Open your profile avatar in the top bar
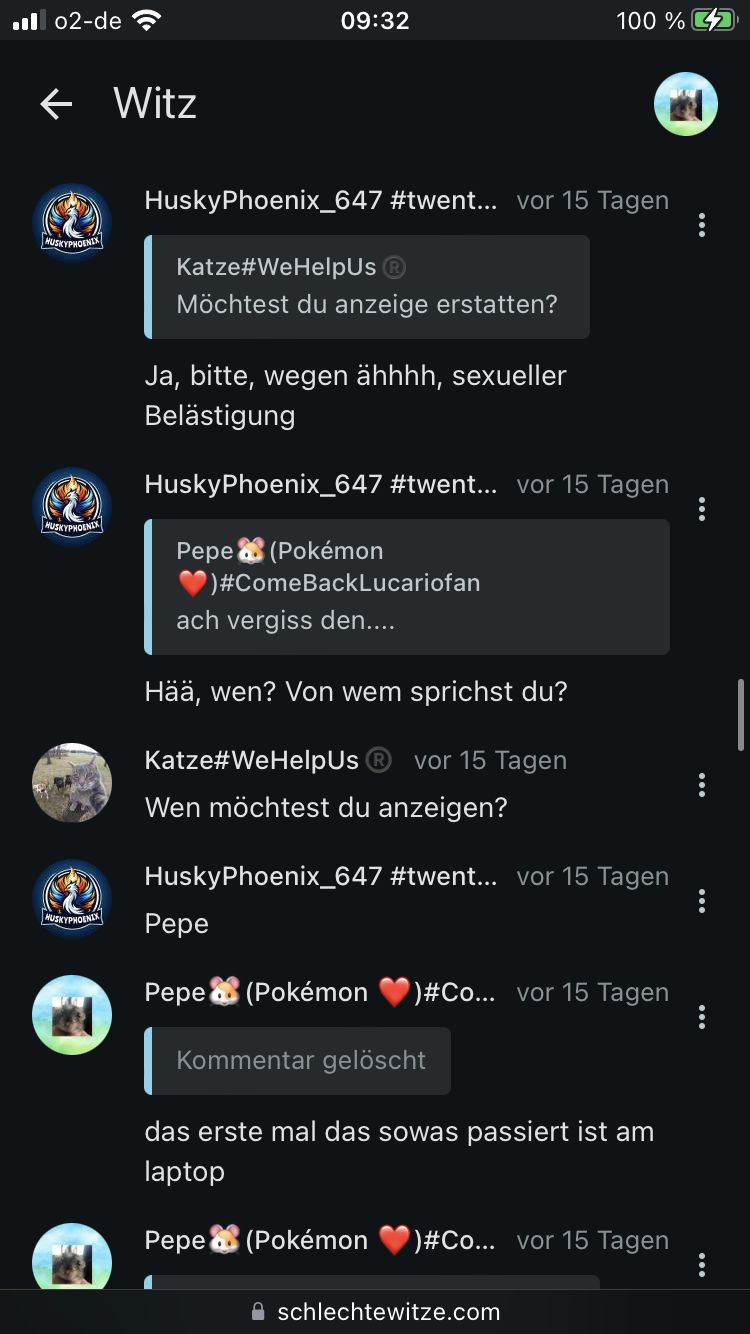 685,104
